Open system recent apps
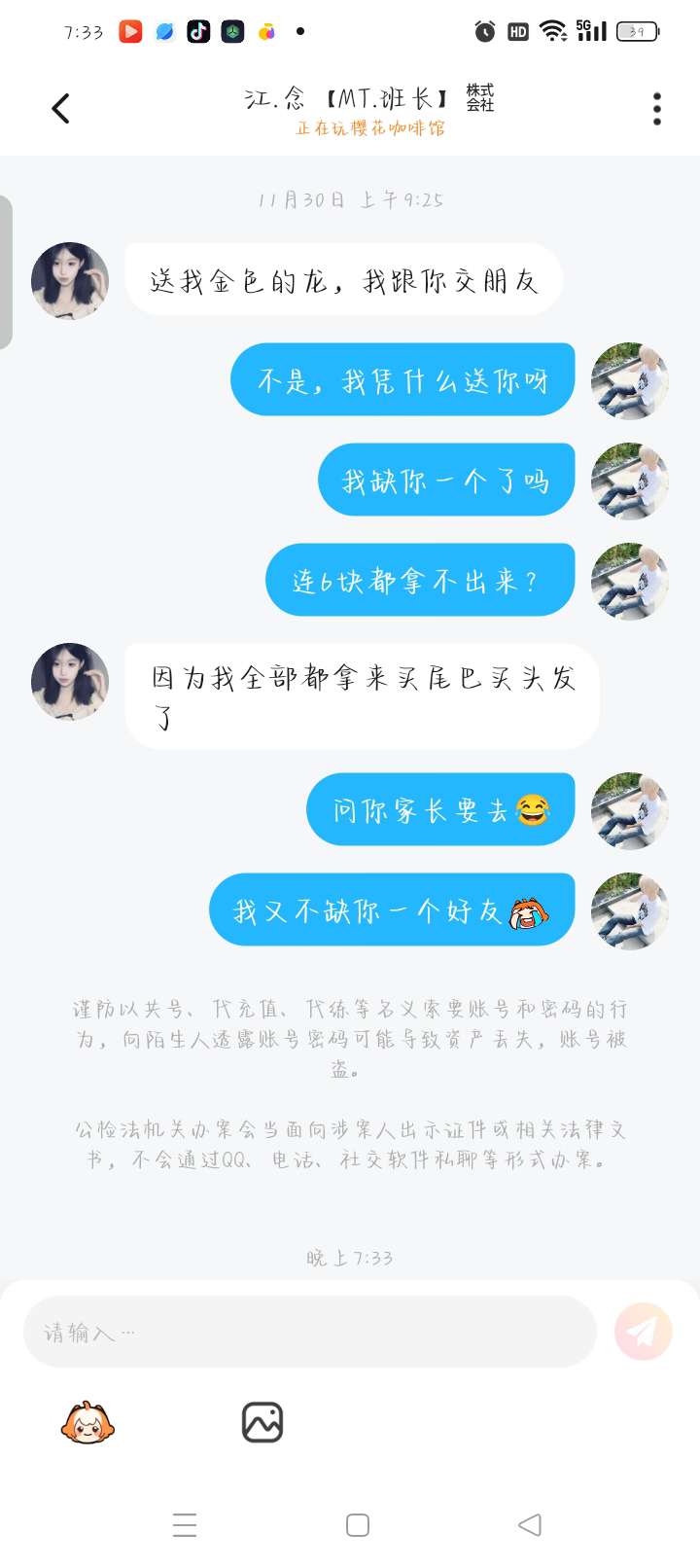 point(185,1525)
